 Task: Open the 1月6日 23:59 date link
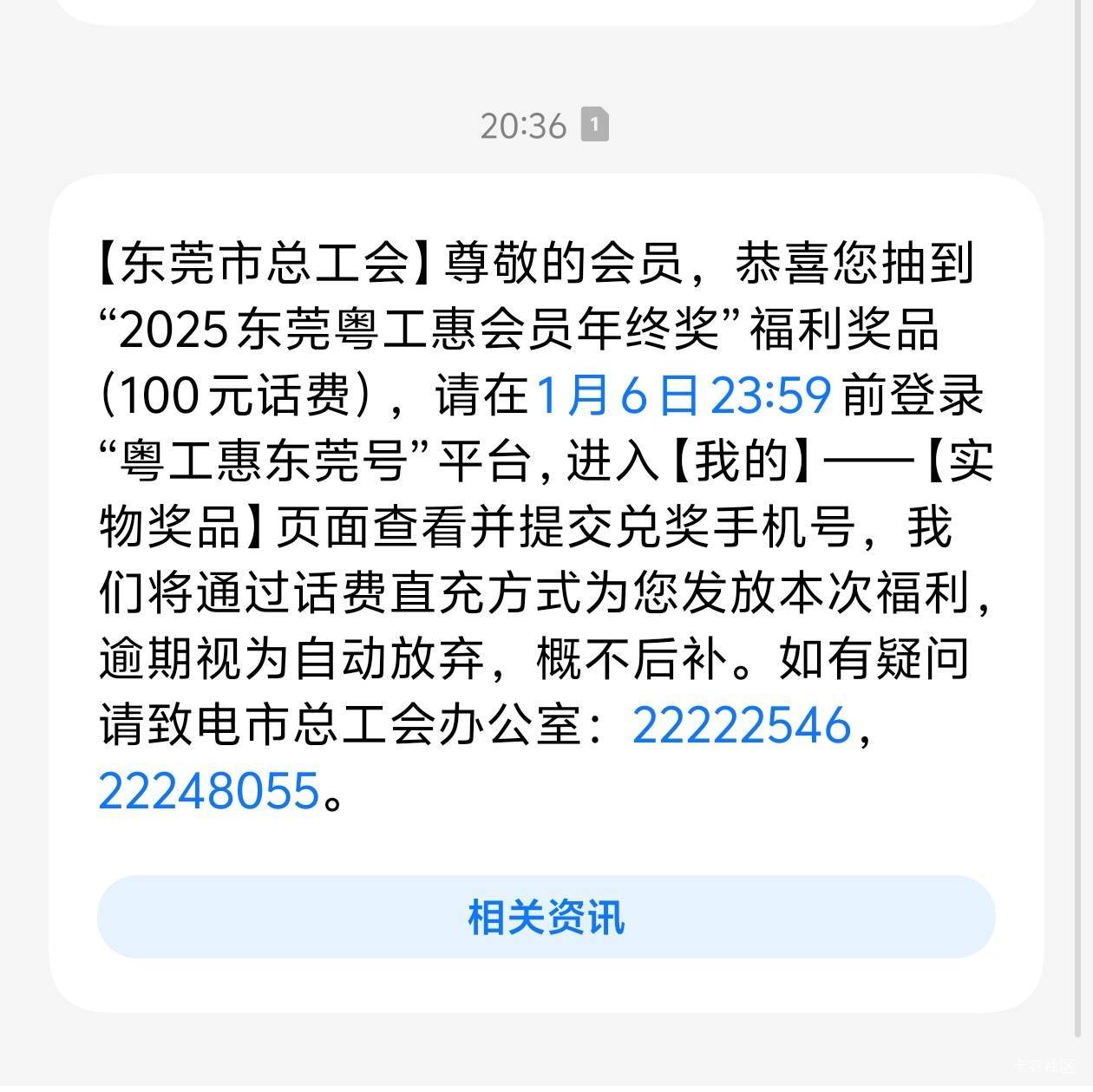(x=684, y=395)
